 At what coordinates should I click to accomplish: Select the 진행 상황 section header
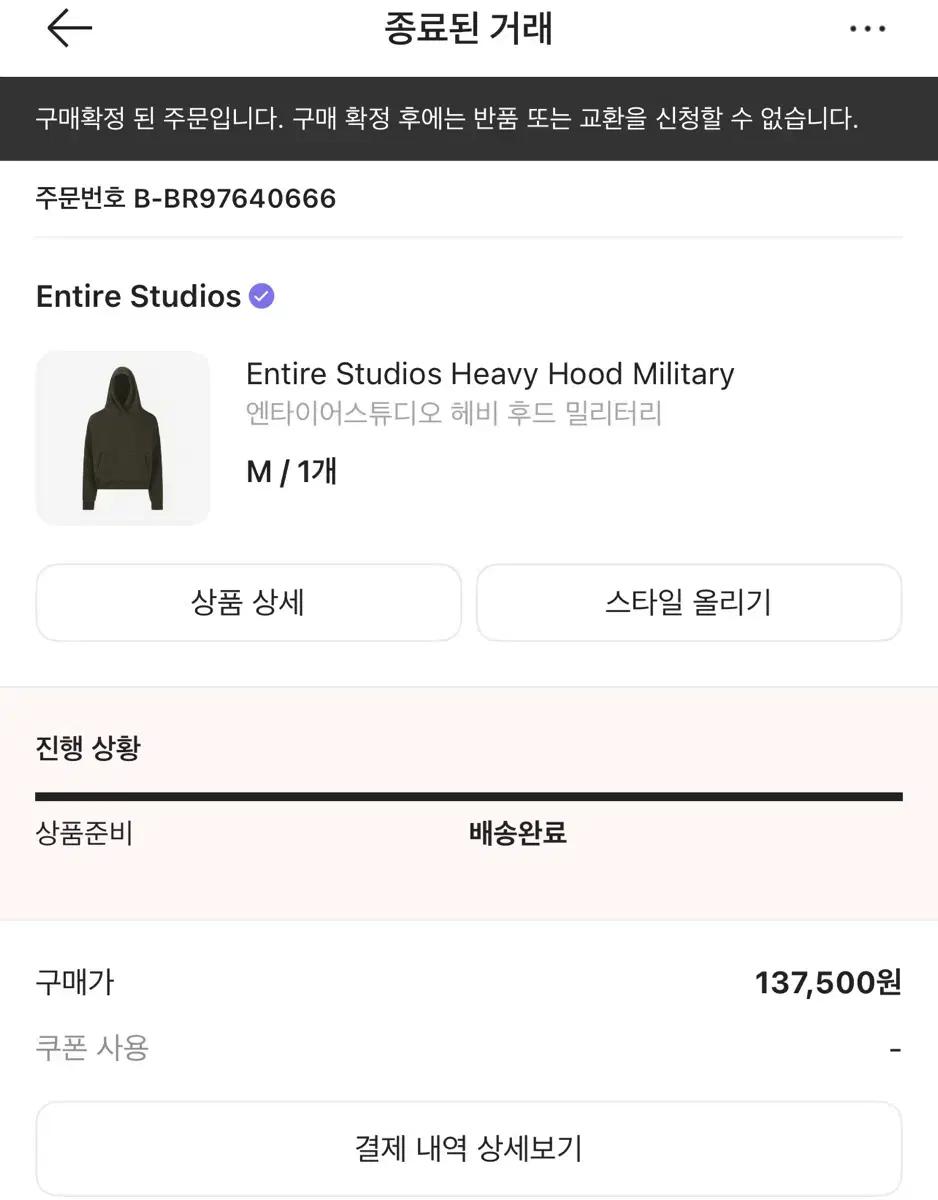coord(89,747)
